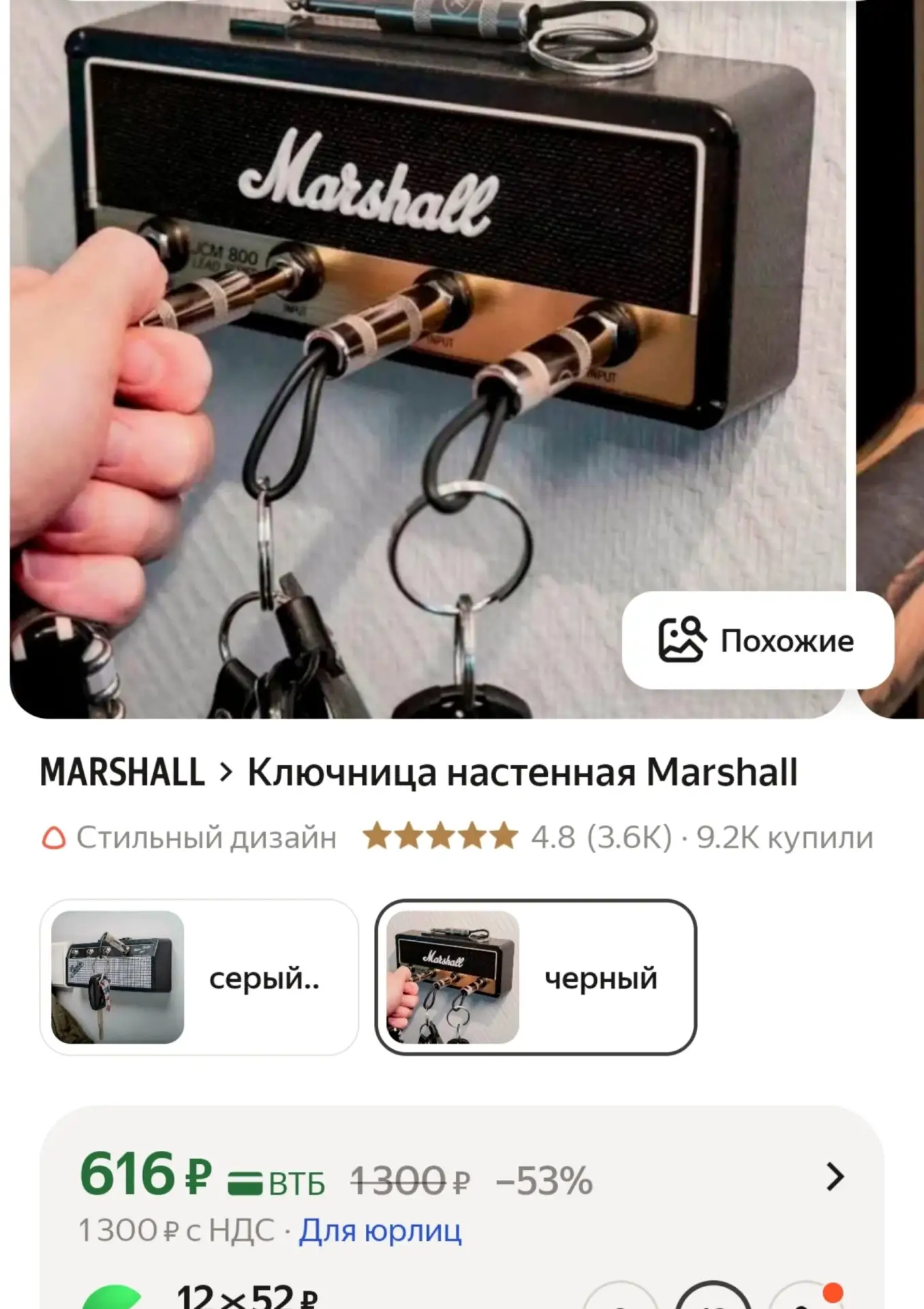The image size is (924, 1309).
Task: Expand price details with the chevron arrow
Action: pos(834,1177)
